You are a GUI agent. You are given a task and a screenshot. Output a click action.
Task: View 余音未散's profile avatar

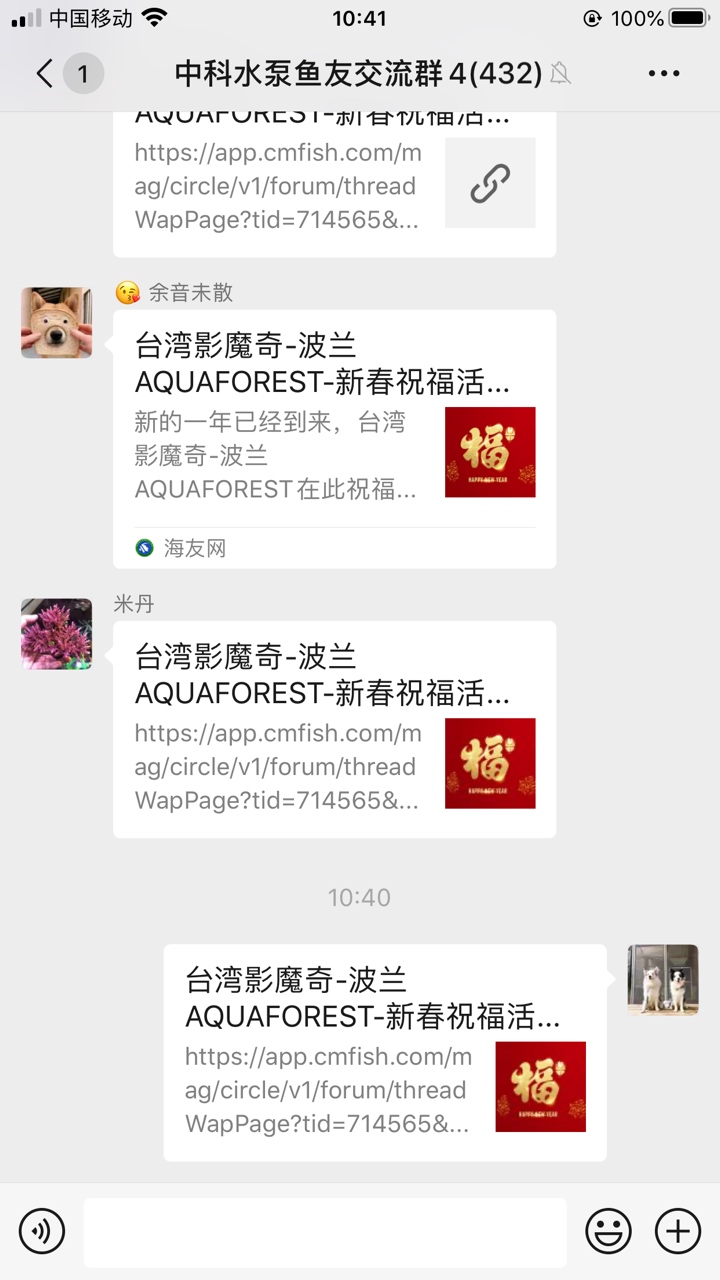pos(56,323)
